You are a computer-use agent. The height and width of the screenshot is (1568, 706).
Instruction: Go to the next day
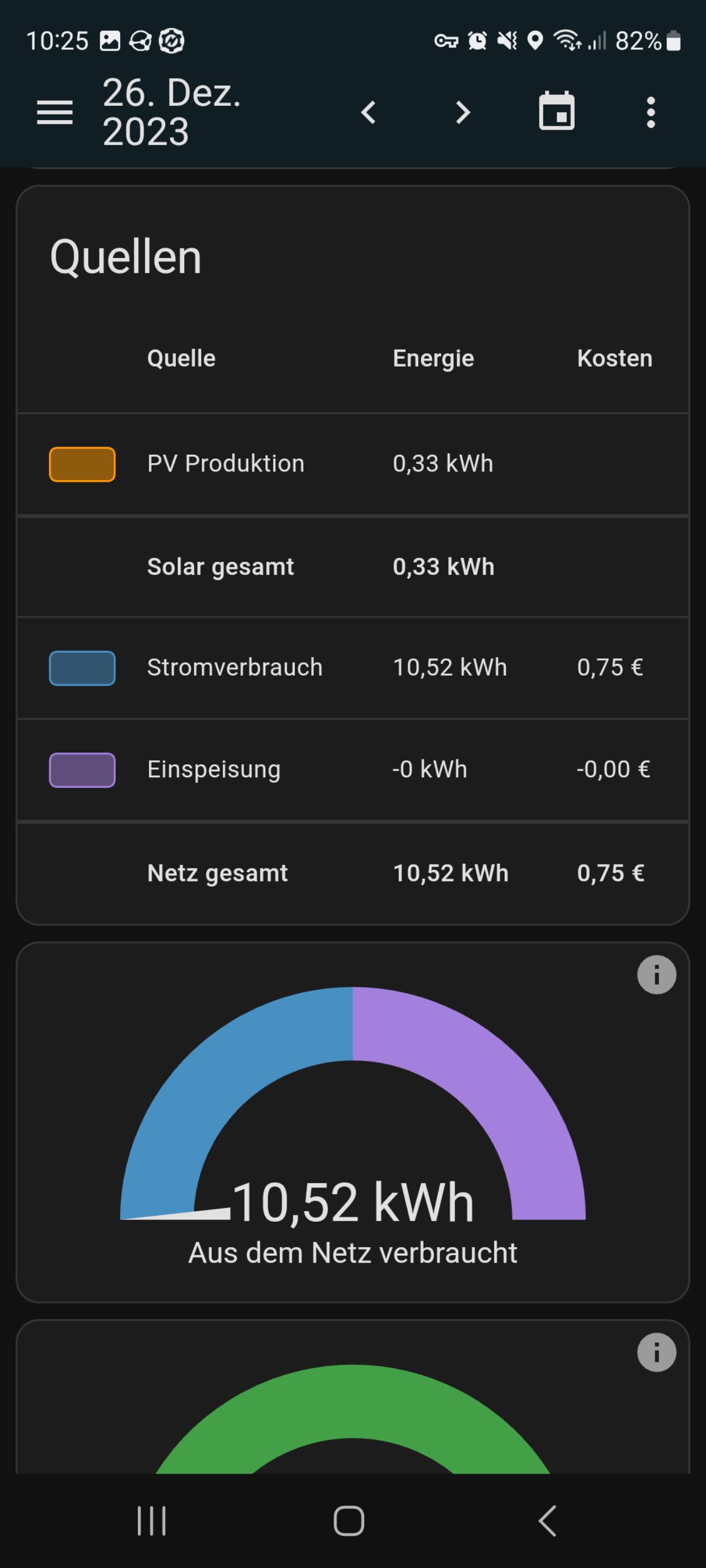pos(463,112)
